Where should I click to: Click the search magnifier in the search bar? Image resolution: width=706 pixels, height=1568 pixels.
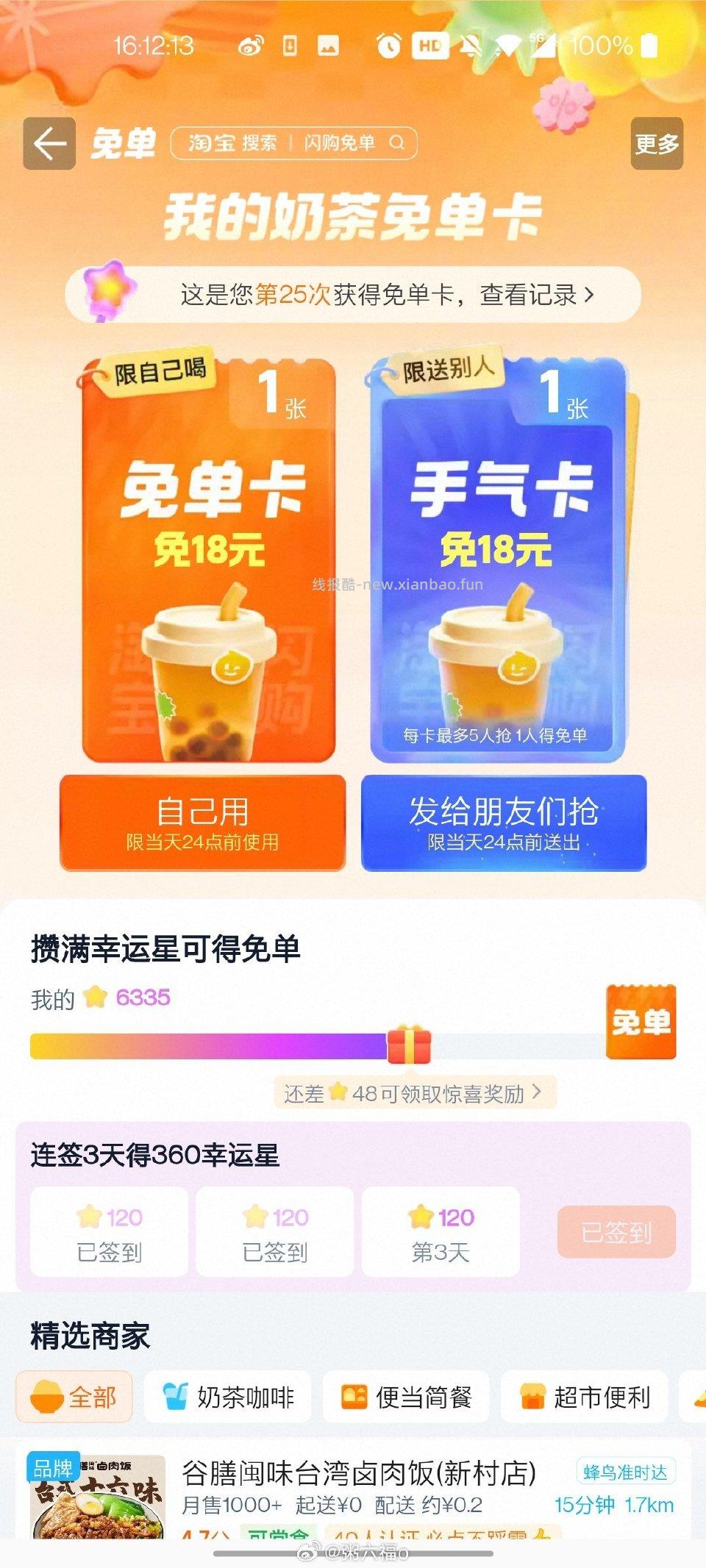point(398,143)
